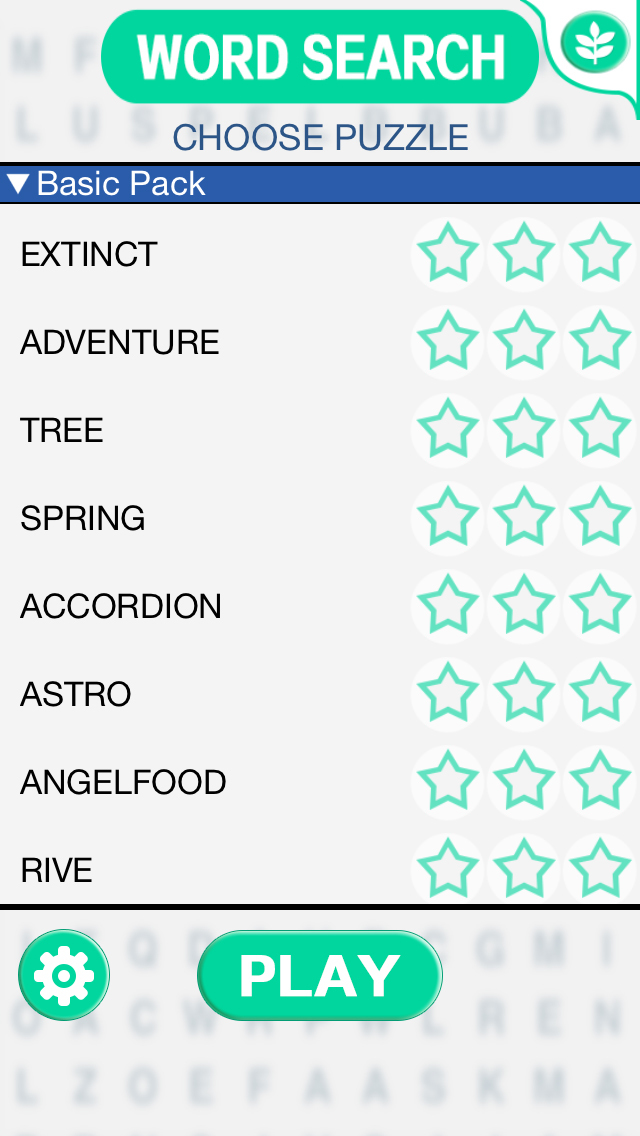Choose the ADVENTURE puzzle
Viewport: 640px width, 1136px height.
pyautogui.click(x=120, y=343)
